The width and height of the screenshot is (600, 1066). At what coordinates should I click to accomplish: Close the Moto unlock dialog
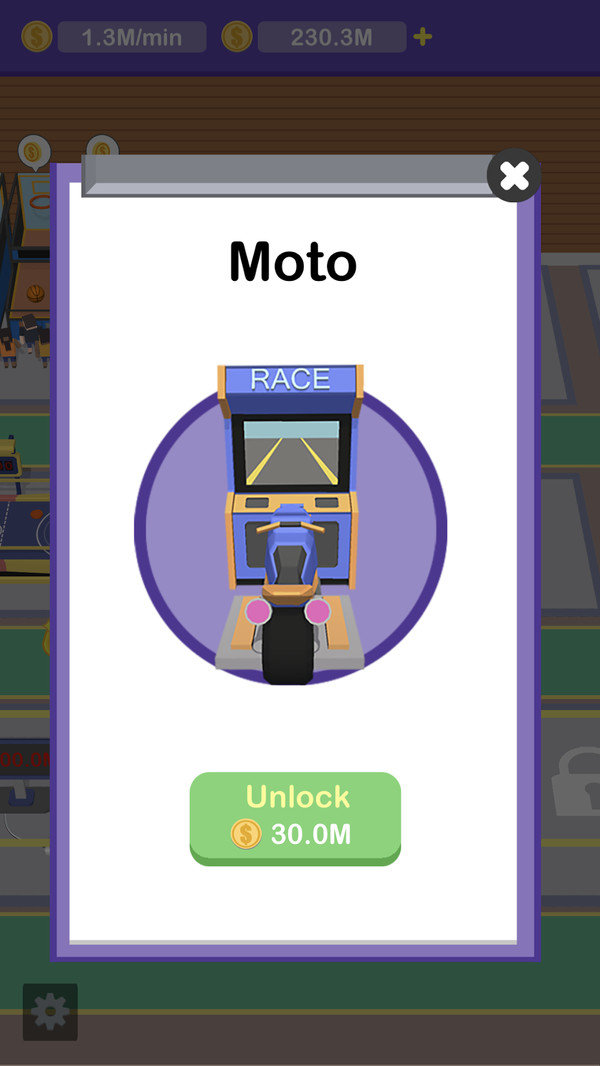point(514,177)
